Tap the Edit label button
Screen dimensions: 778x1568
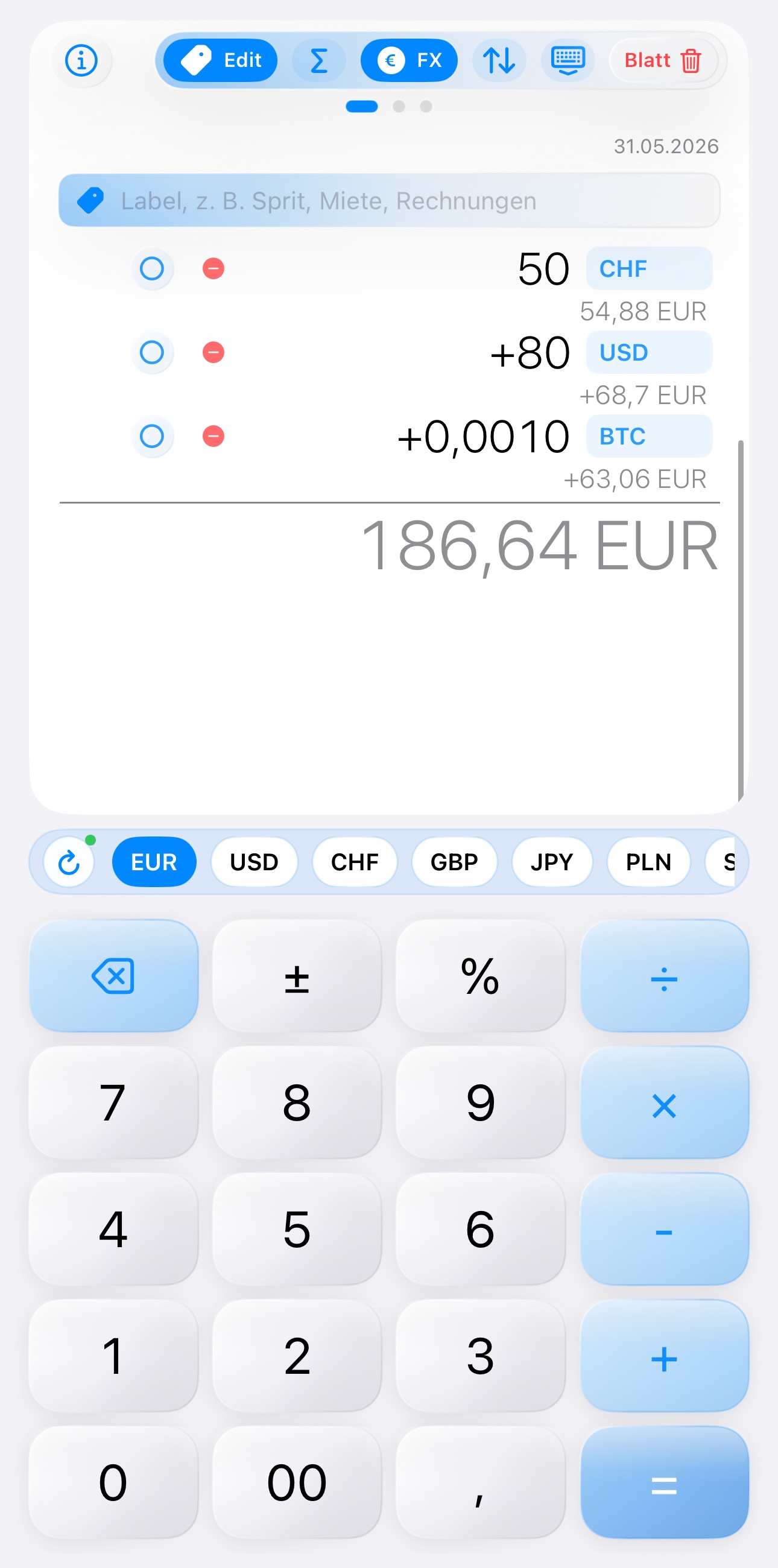220,60
